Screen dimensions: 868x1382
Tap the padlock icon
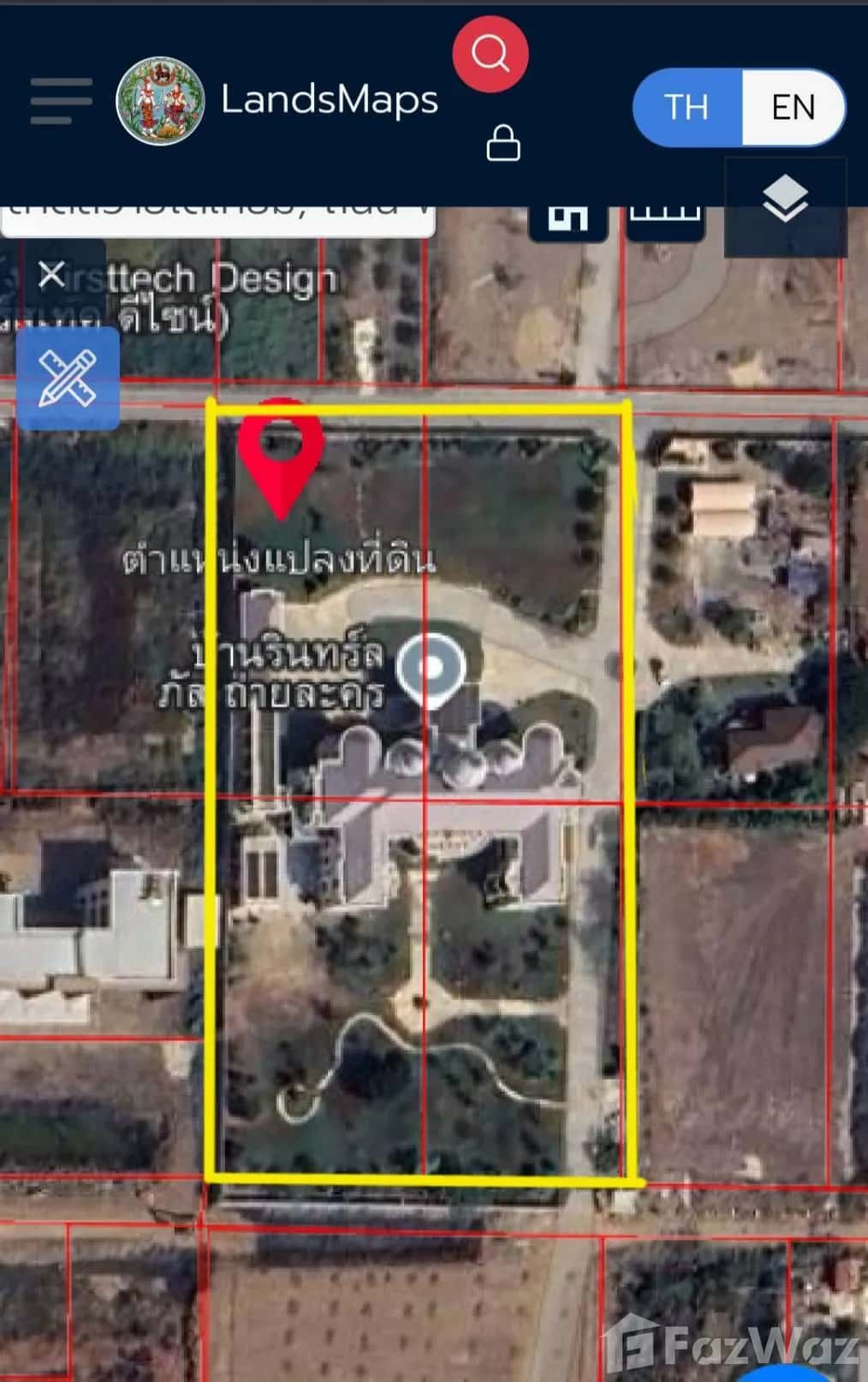[x=503, y=144]
